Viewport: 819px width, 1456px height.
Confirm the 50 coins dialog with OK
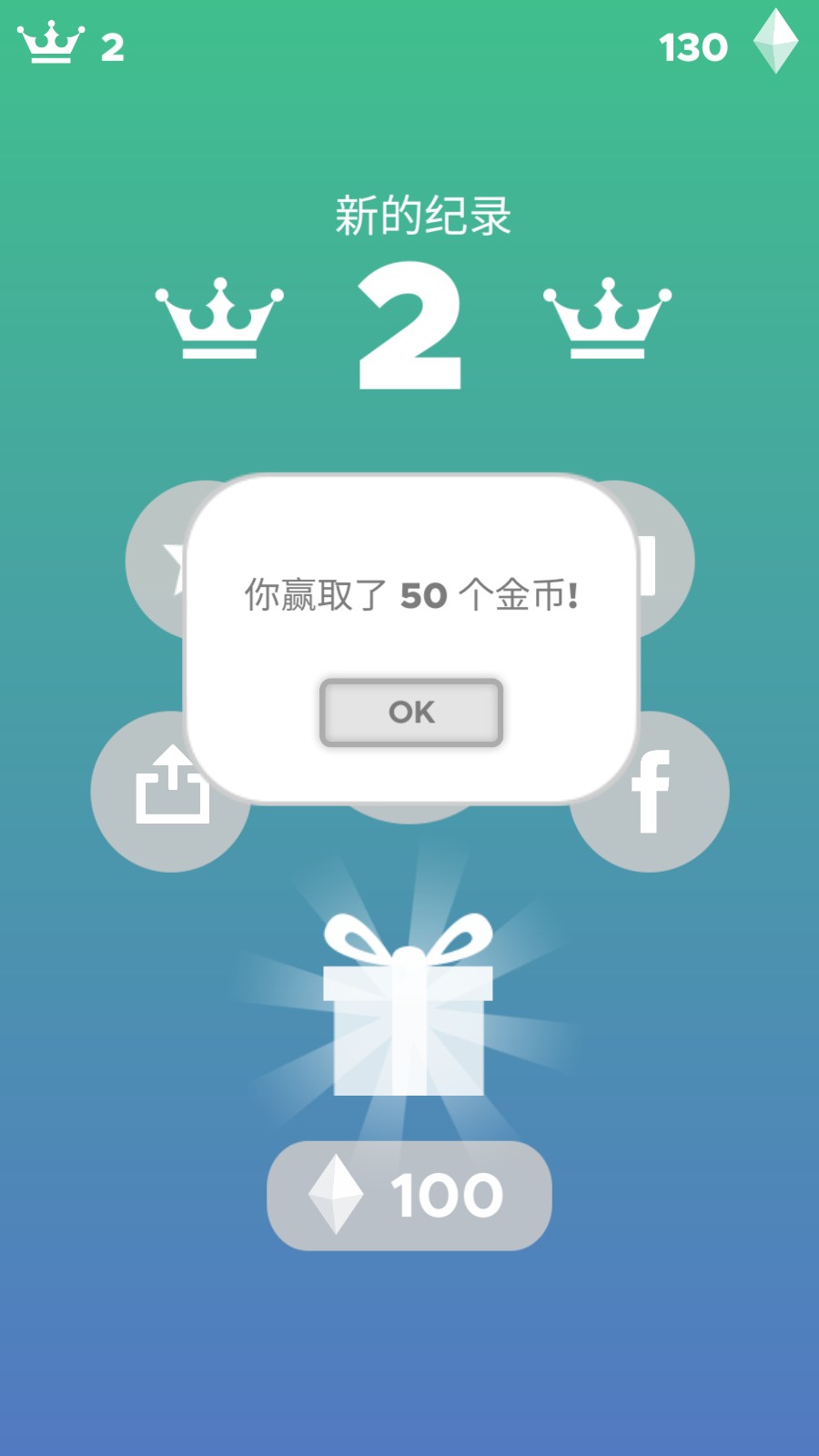(410, 713)
